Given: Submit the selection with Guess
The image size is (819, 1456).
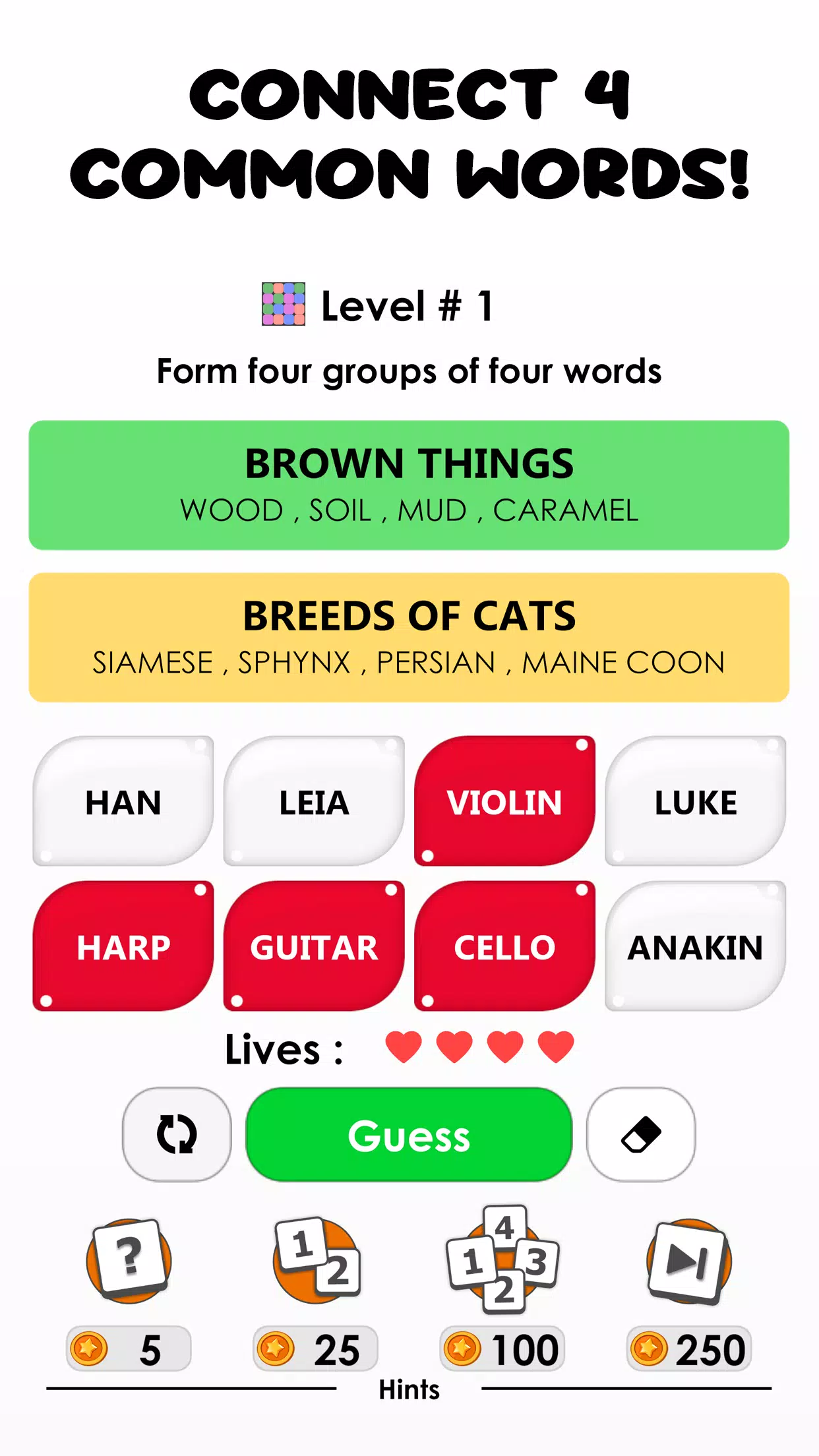Looking at the screenshot, I should (x=409, y=1135).
